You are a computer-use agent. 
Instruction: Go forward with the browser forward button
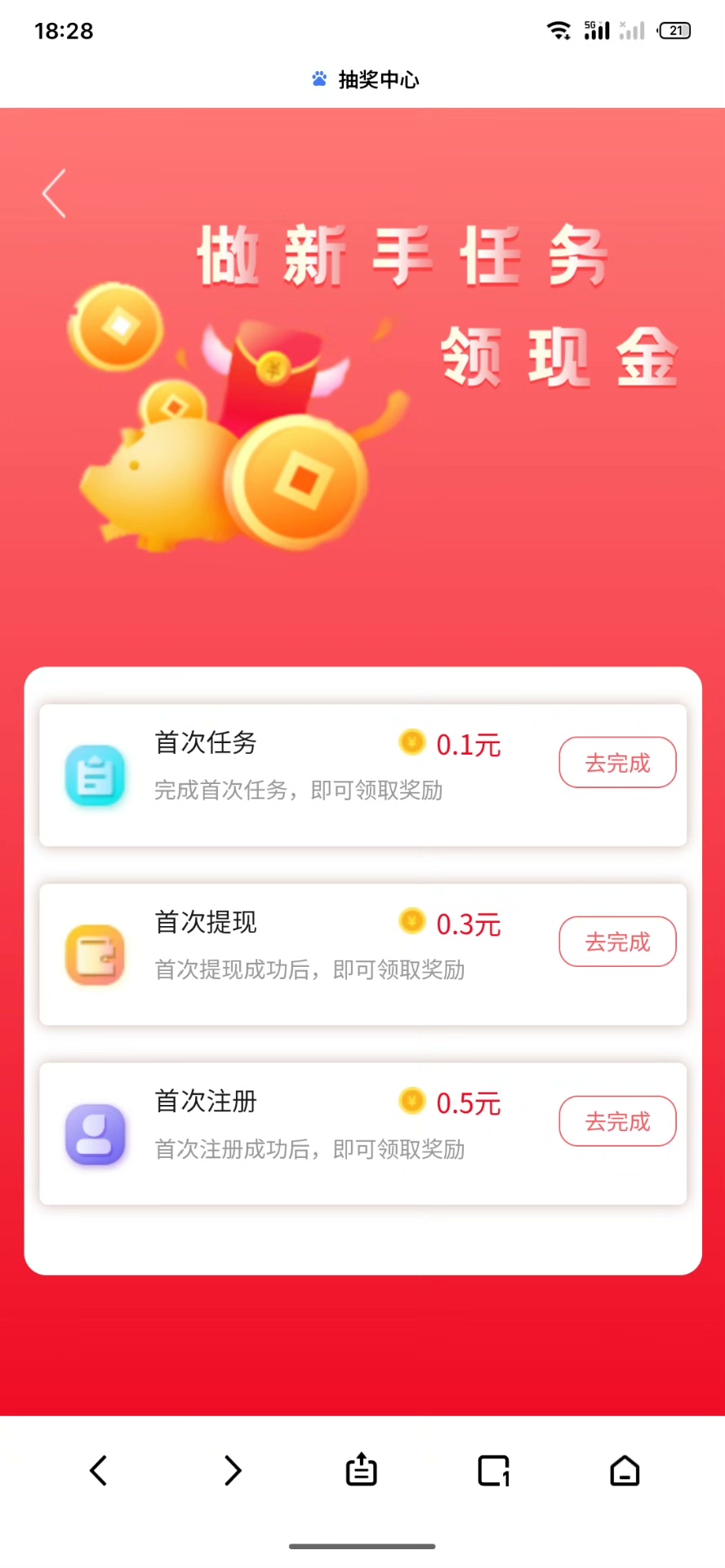click(x=233, y=1471)
